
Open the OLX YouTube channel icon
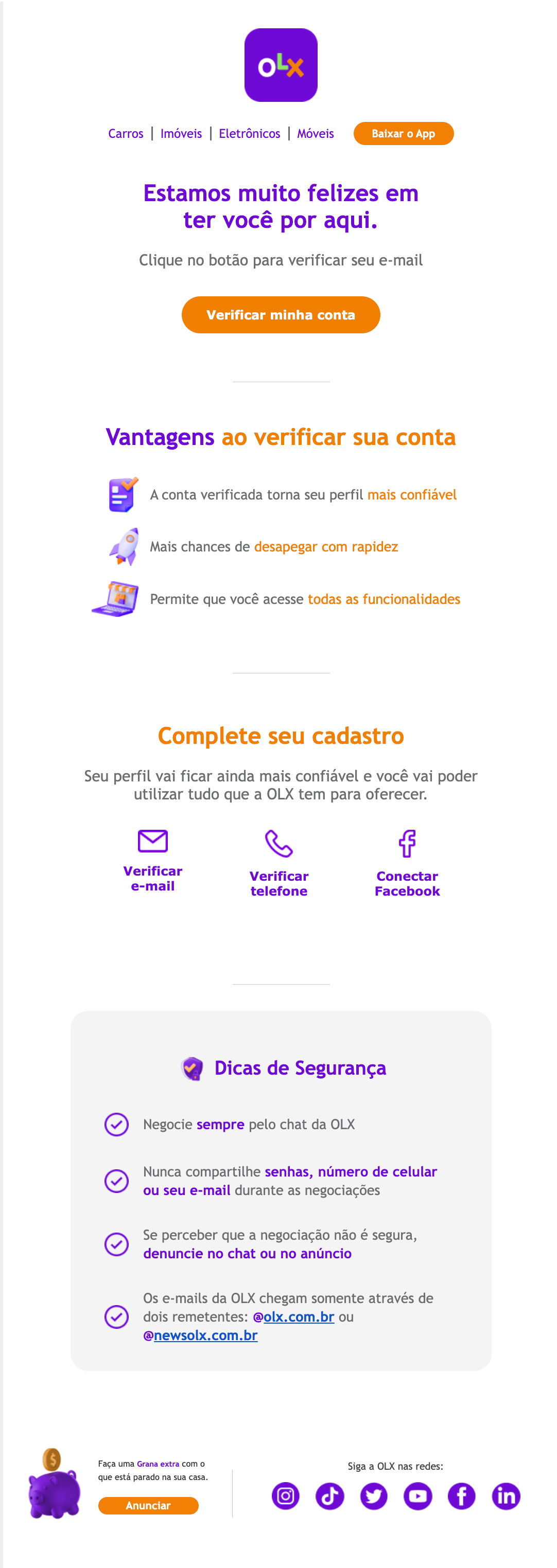[417, 1496]
